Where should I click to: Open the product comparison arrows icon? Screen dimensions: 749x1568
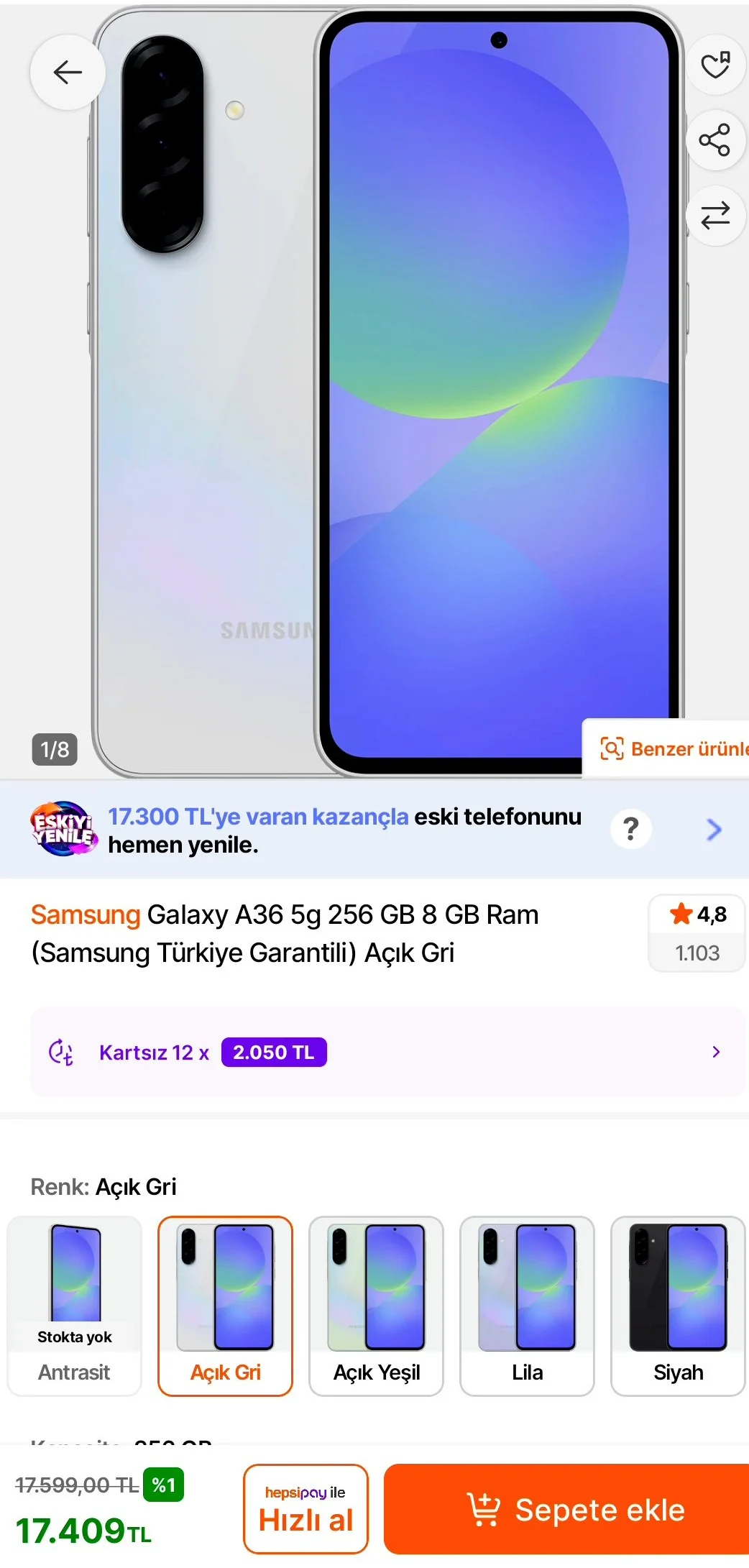(x=715, y=215)
